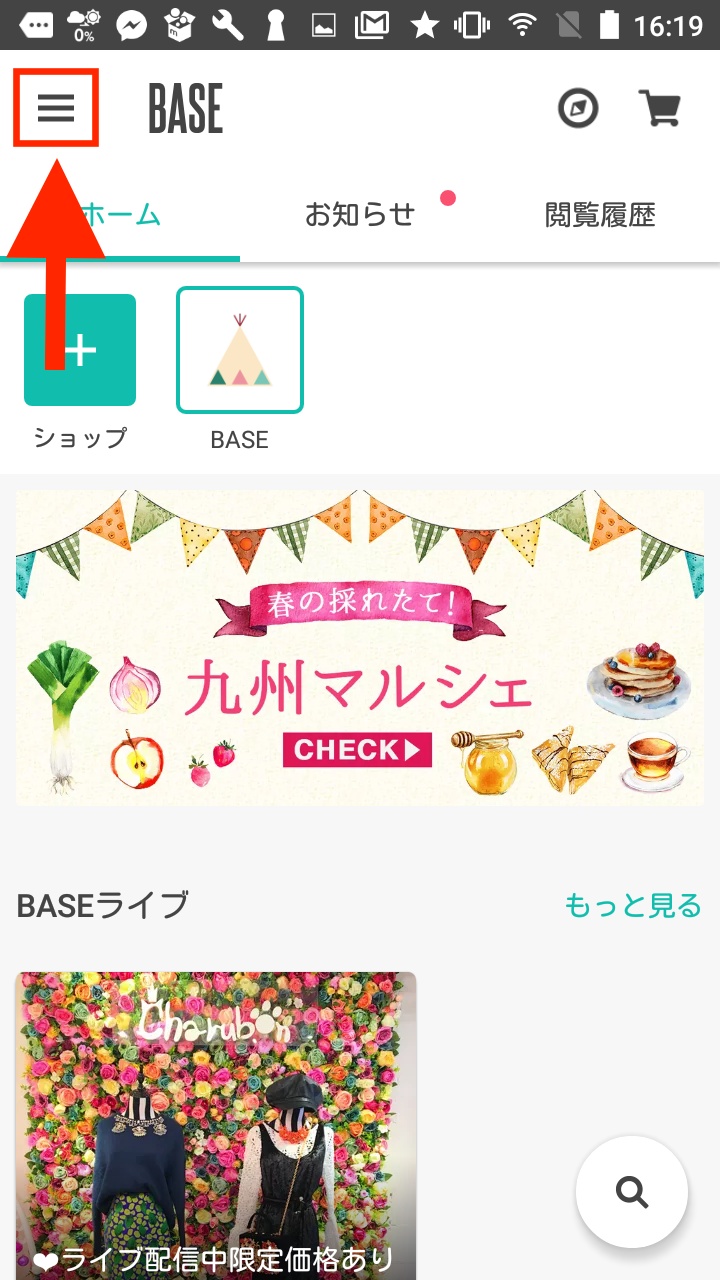This screenshot has width=720, height=1280.
Task: Open the Charubon live stream card
Action: pos(216,1120)
